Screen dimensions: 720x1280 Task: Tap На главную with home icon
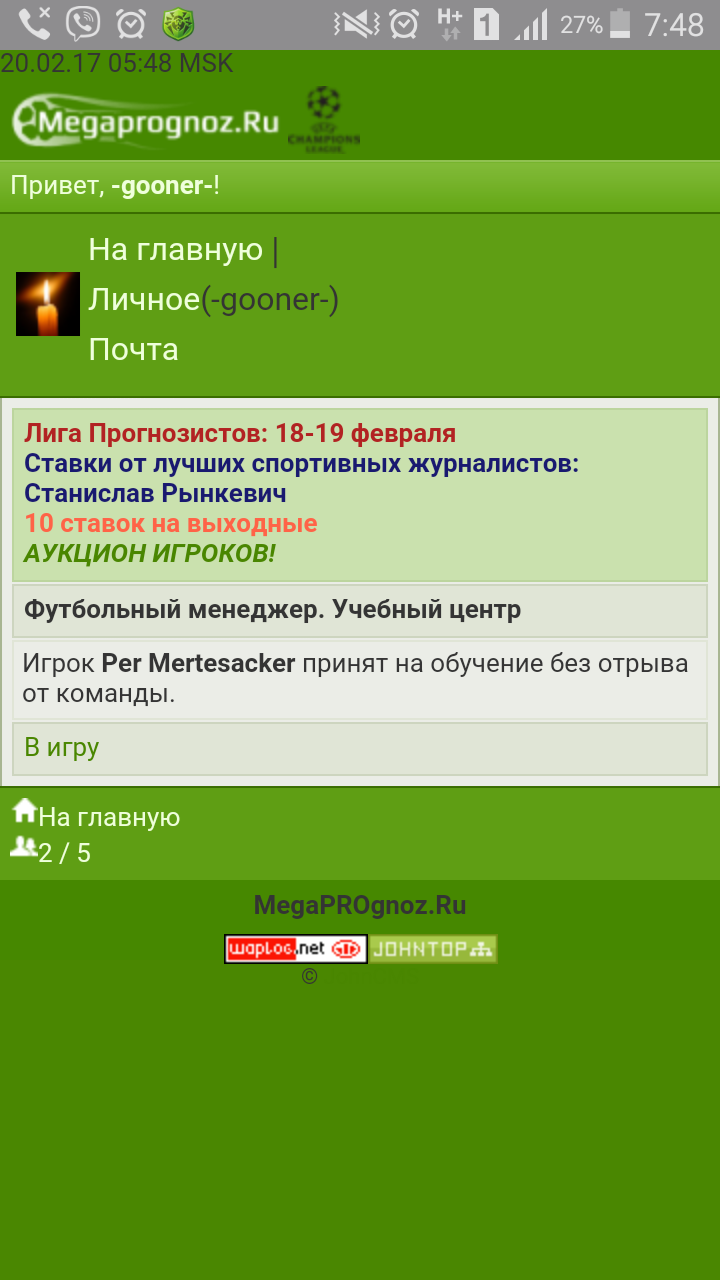click(108, 817)
